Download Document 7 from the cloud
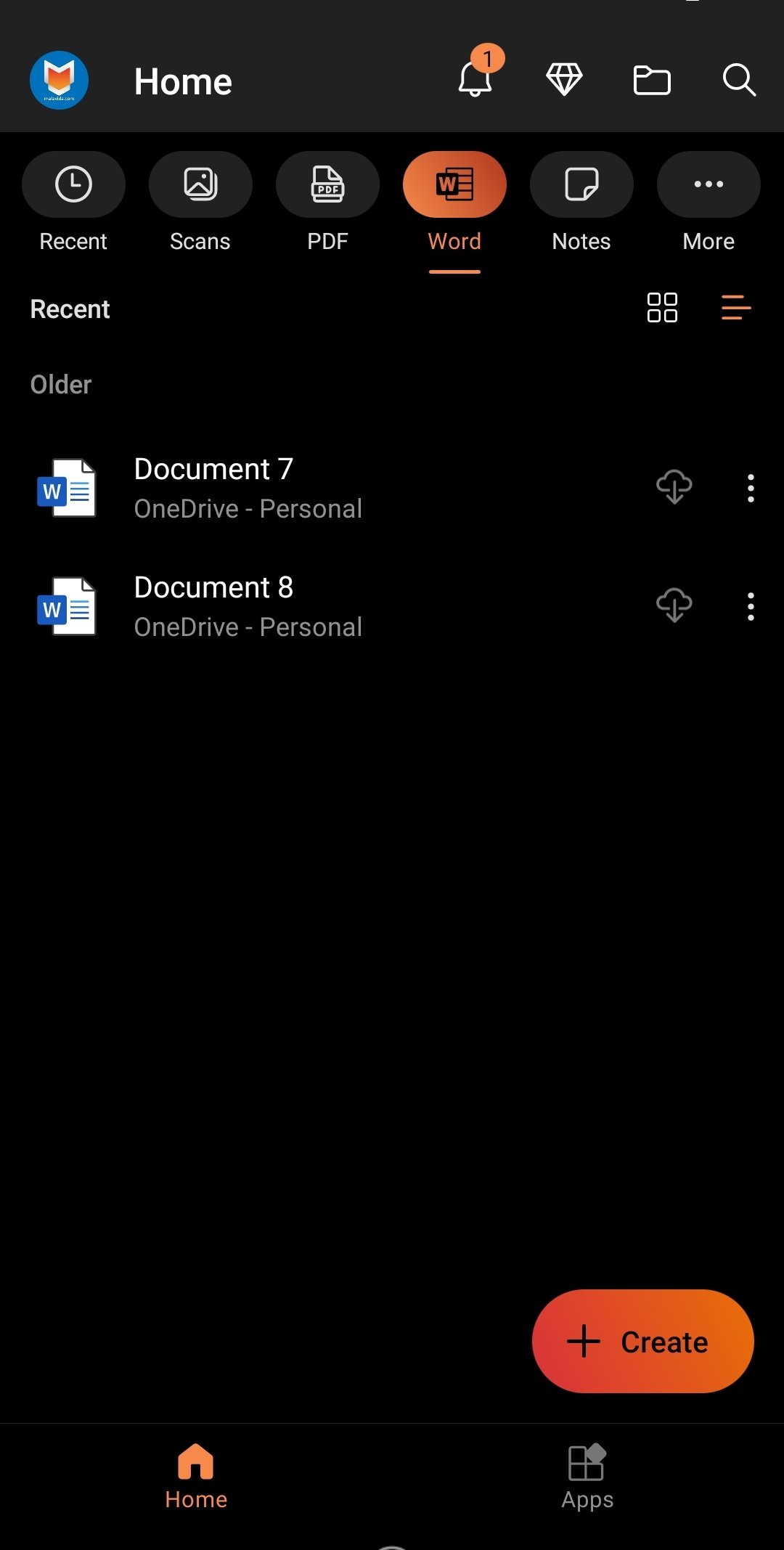784x1550 pixels. pos(674,486)
